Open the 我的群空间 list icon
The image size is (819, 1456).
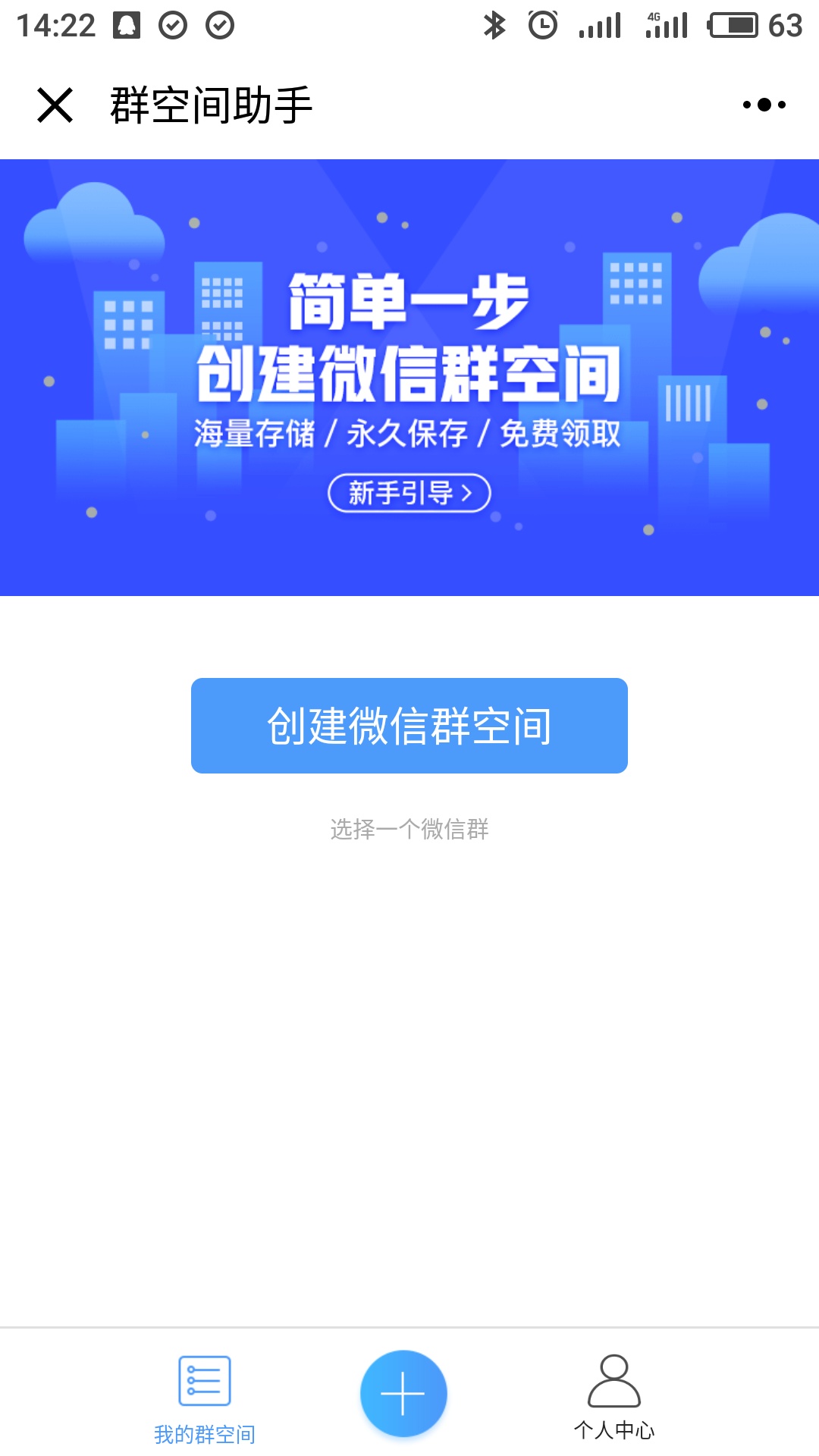point(203,1382)
